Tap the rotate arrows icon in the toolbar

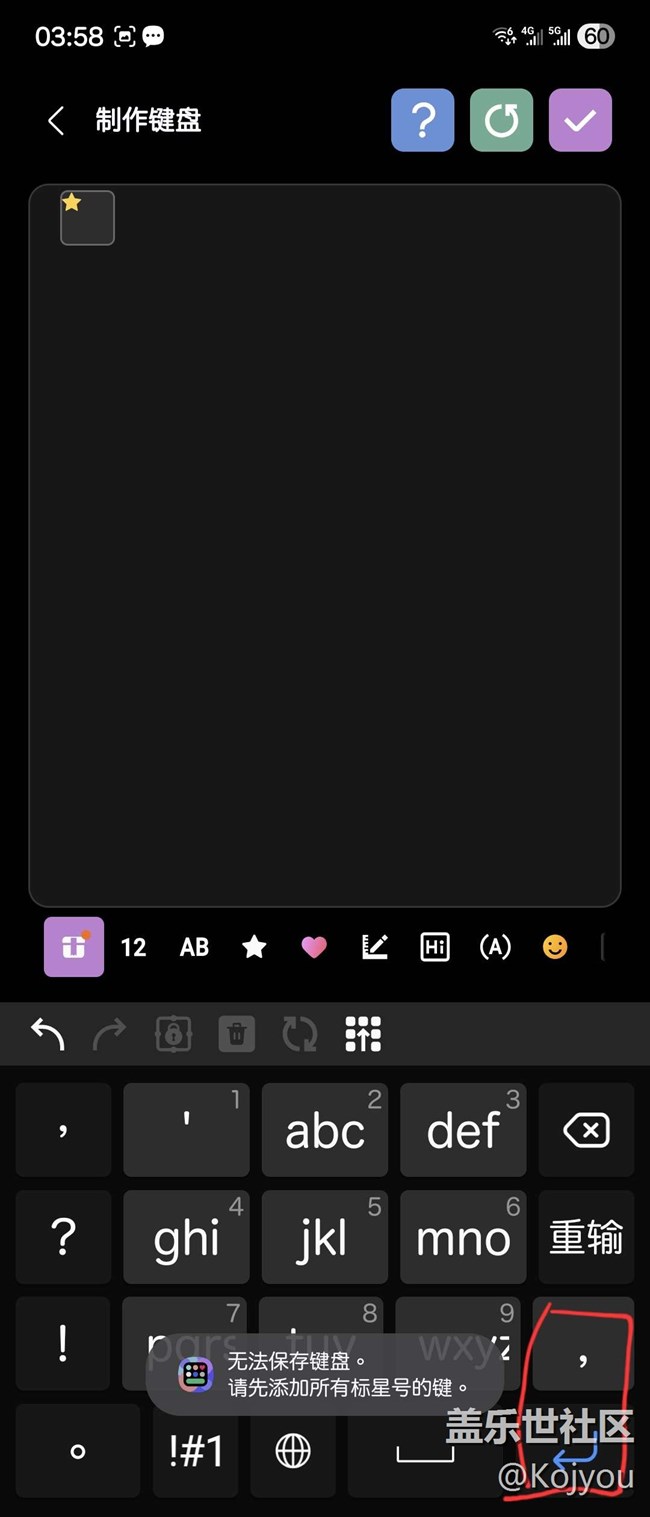pyautogui.click(x=299, y=1034)
